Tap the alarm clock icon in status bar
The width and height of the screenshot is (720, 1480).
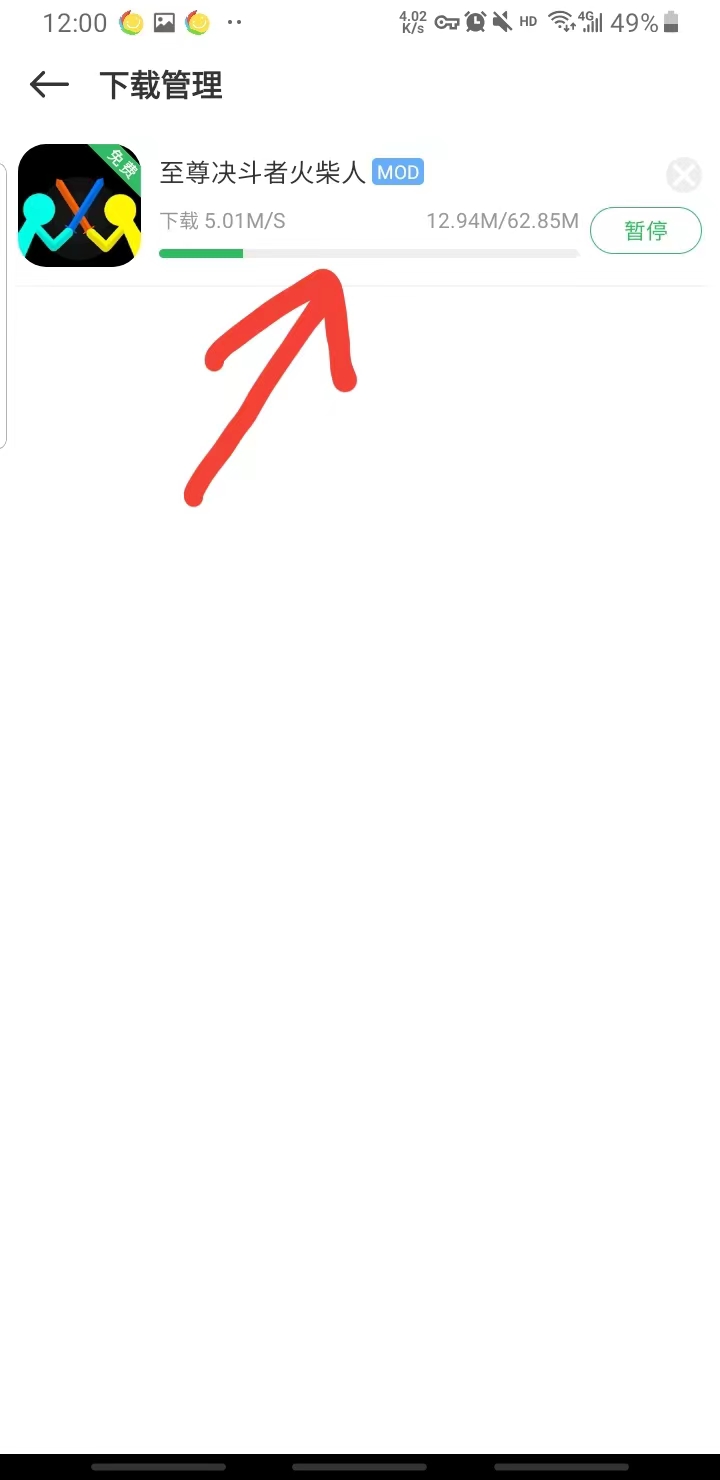click(x=476, y=20)
